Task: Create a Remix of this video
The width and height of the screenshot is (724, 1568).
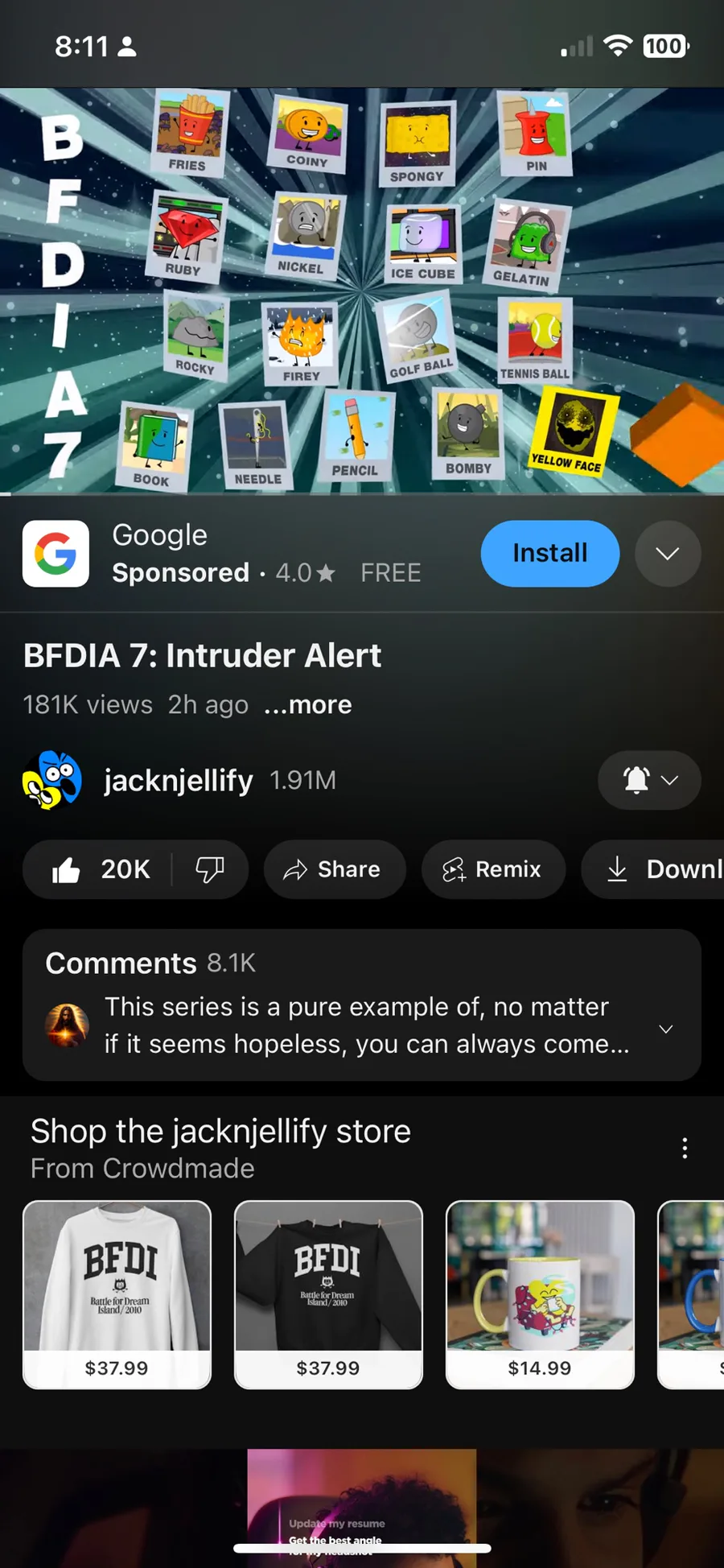Action: pos(492,869)
